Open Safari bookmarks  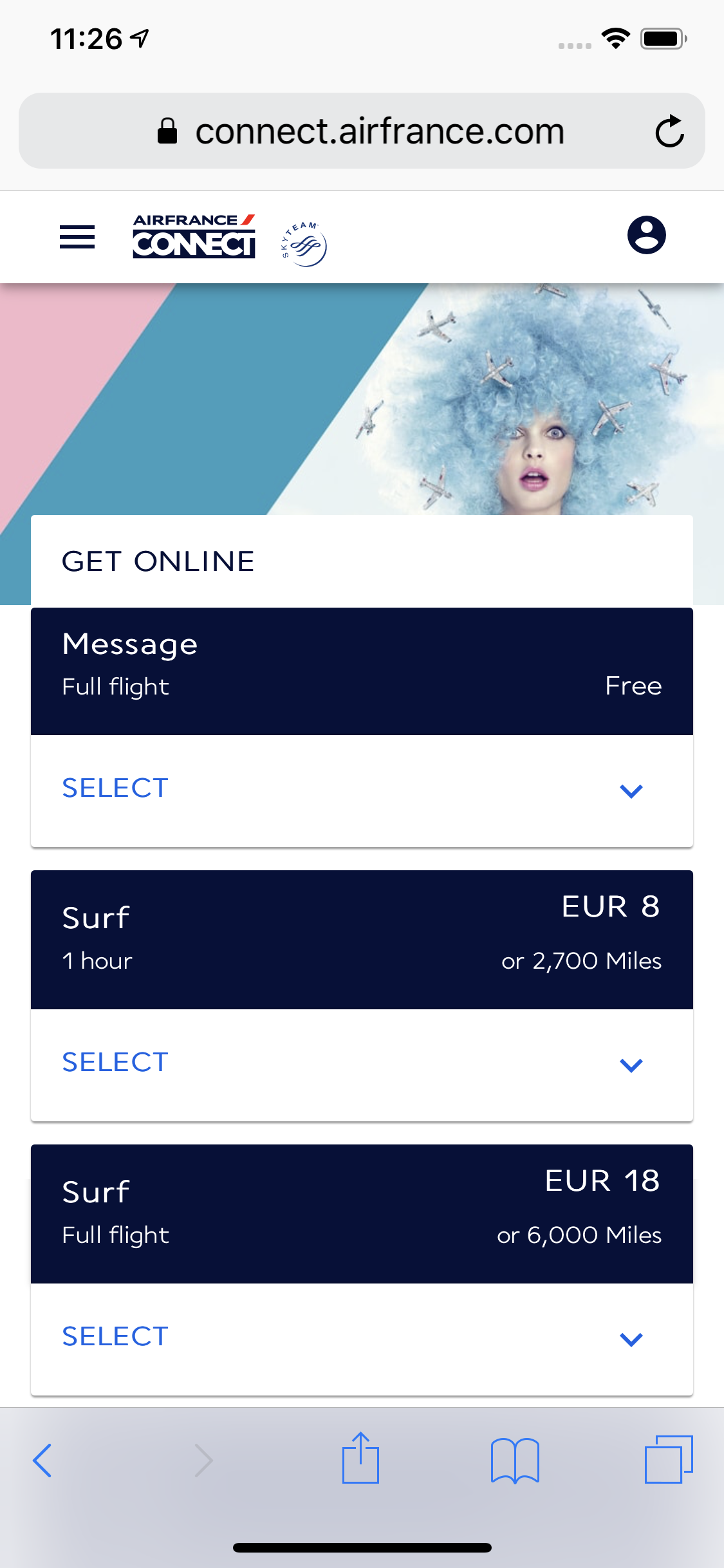tap(515, 1461)
